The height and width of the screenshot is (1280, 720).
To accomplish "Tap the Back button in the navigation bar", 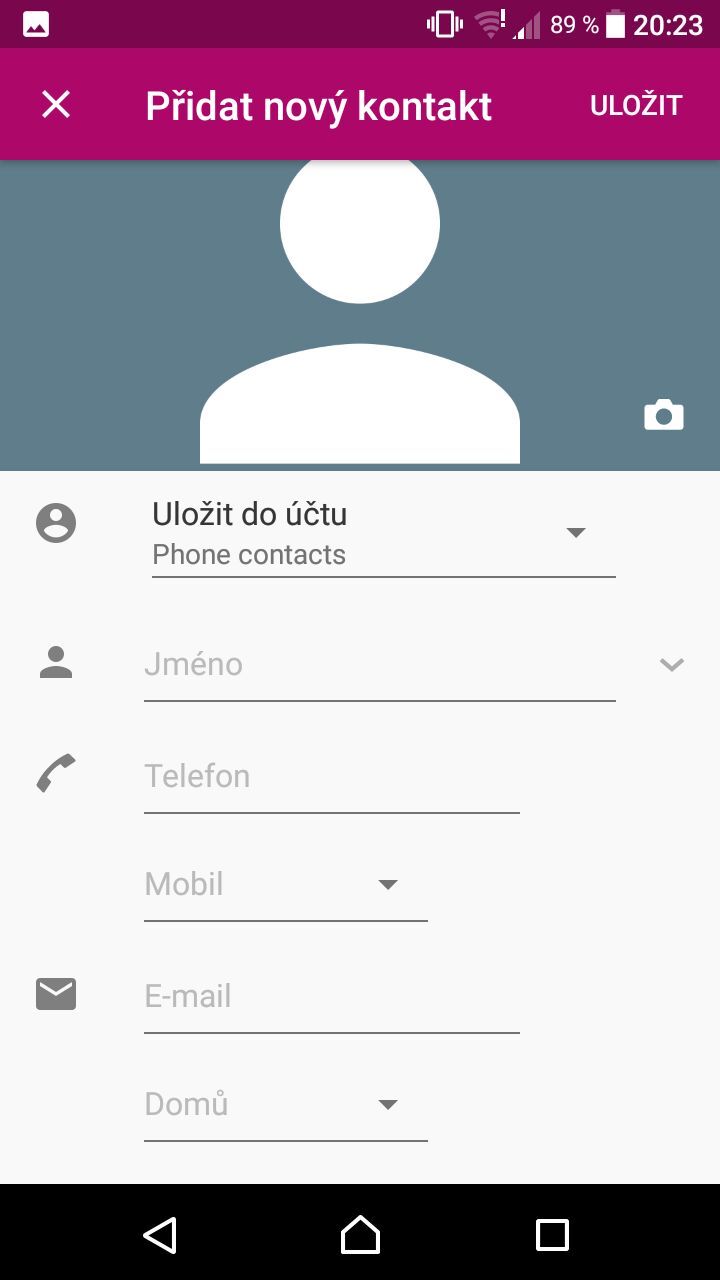I will click(161, 1234).
